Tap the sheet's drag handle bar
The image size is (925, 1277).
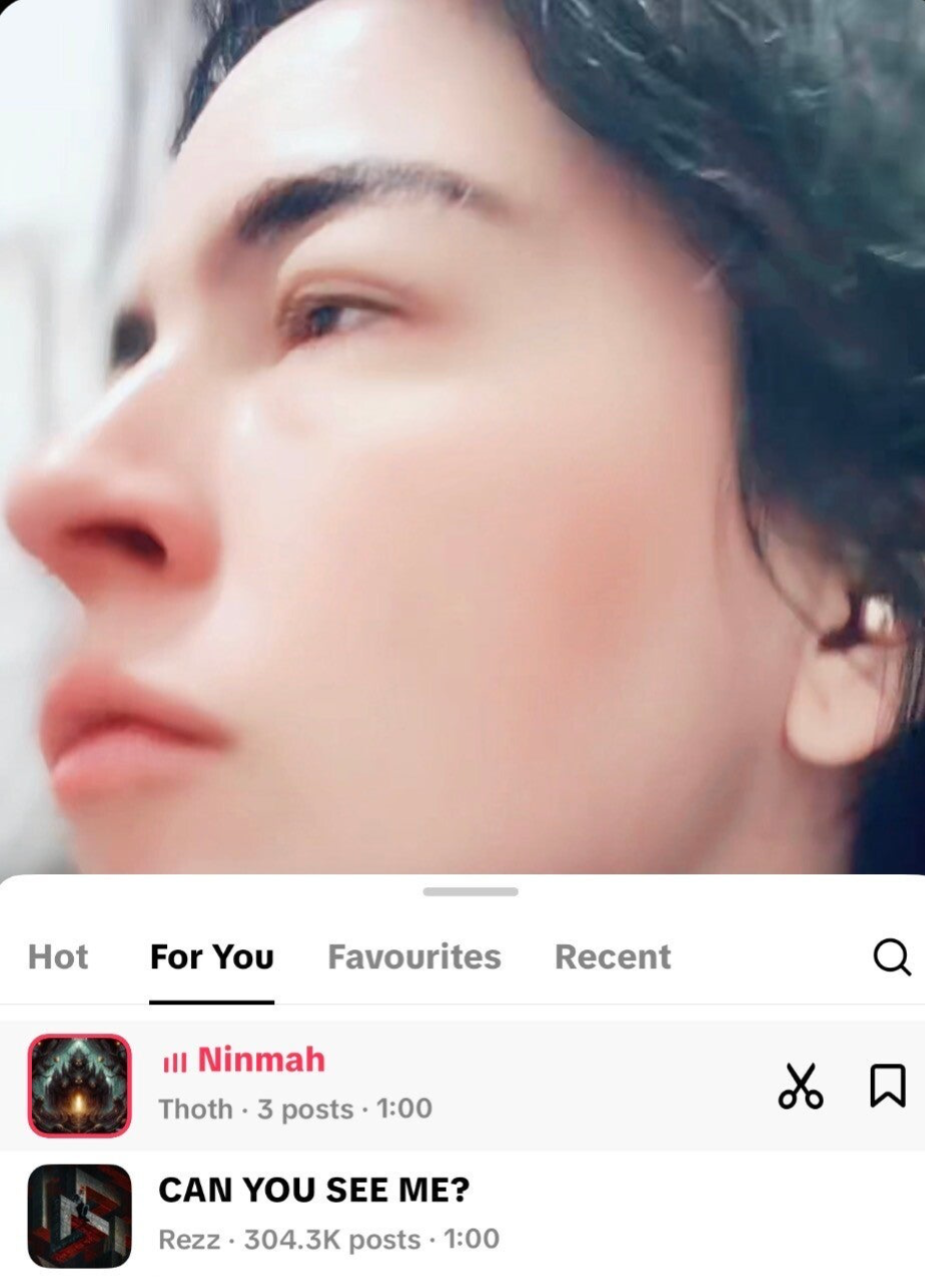(470, 891)
